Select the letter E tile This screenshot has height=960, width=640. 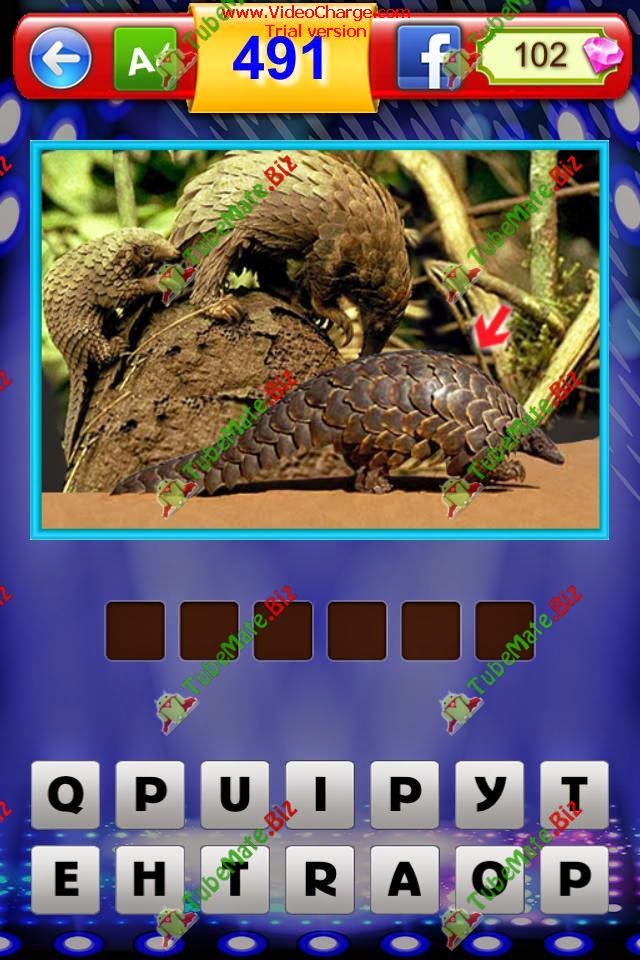tap(66, 879)
